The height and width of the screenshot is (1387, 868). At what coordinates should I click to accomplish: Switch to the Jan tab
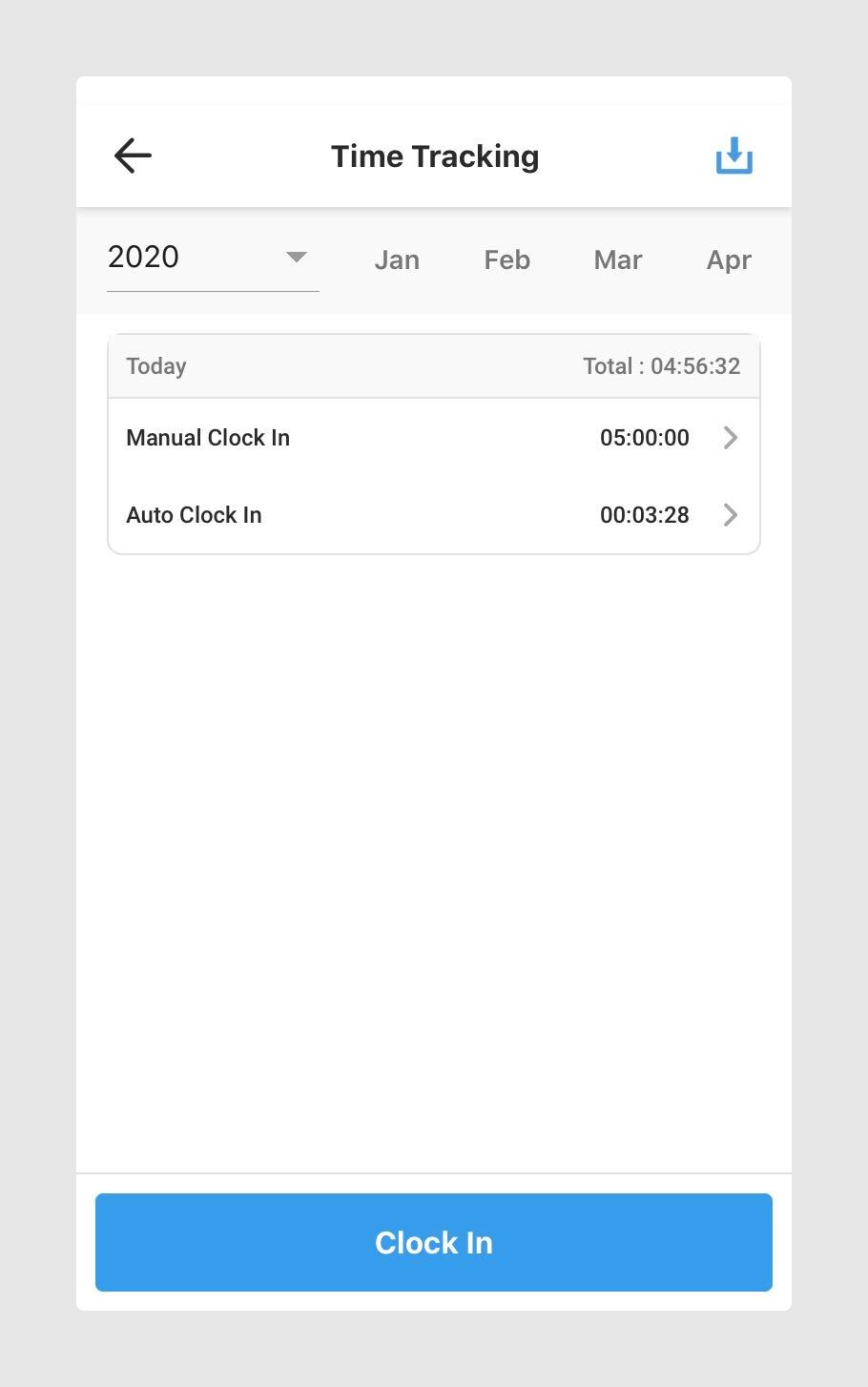click(x=397, y=259)
